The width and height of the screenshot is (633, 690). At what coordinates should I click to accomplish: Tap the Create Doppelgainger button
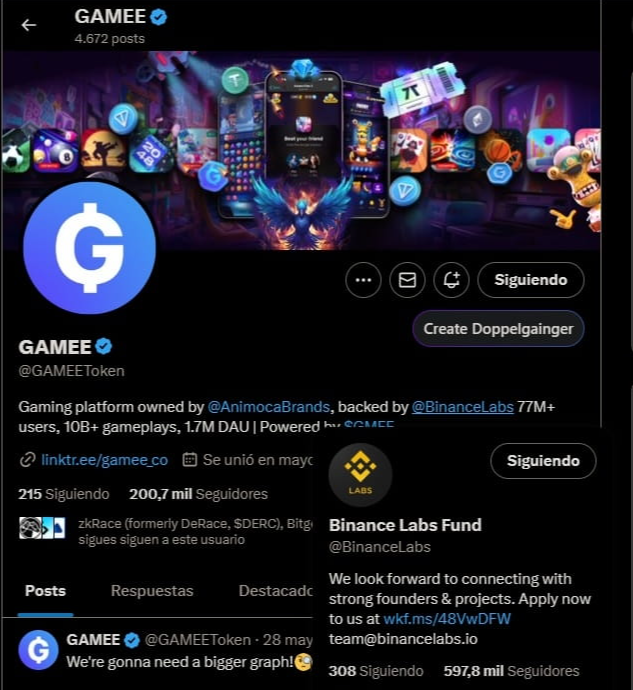pos(498,328)
